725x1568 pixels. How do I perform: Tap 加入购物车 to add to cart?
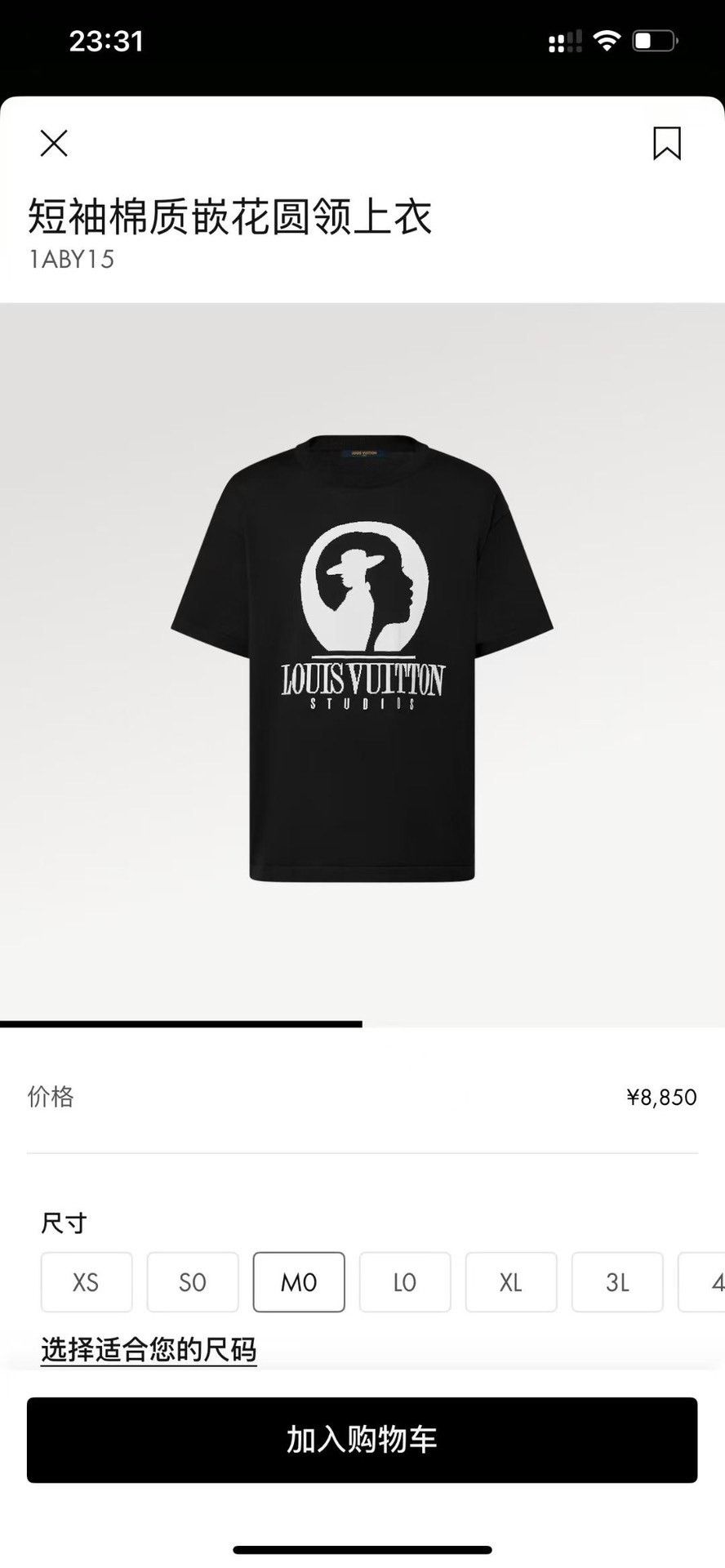point(362,1440)
